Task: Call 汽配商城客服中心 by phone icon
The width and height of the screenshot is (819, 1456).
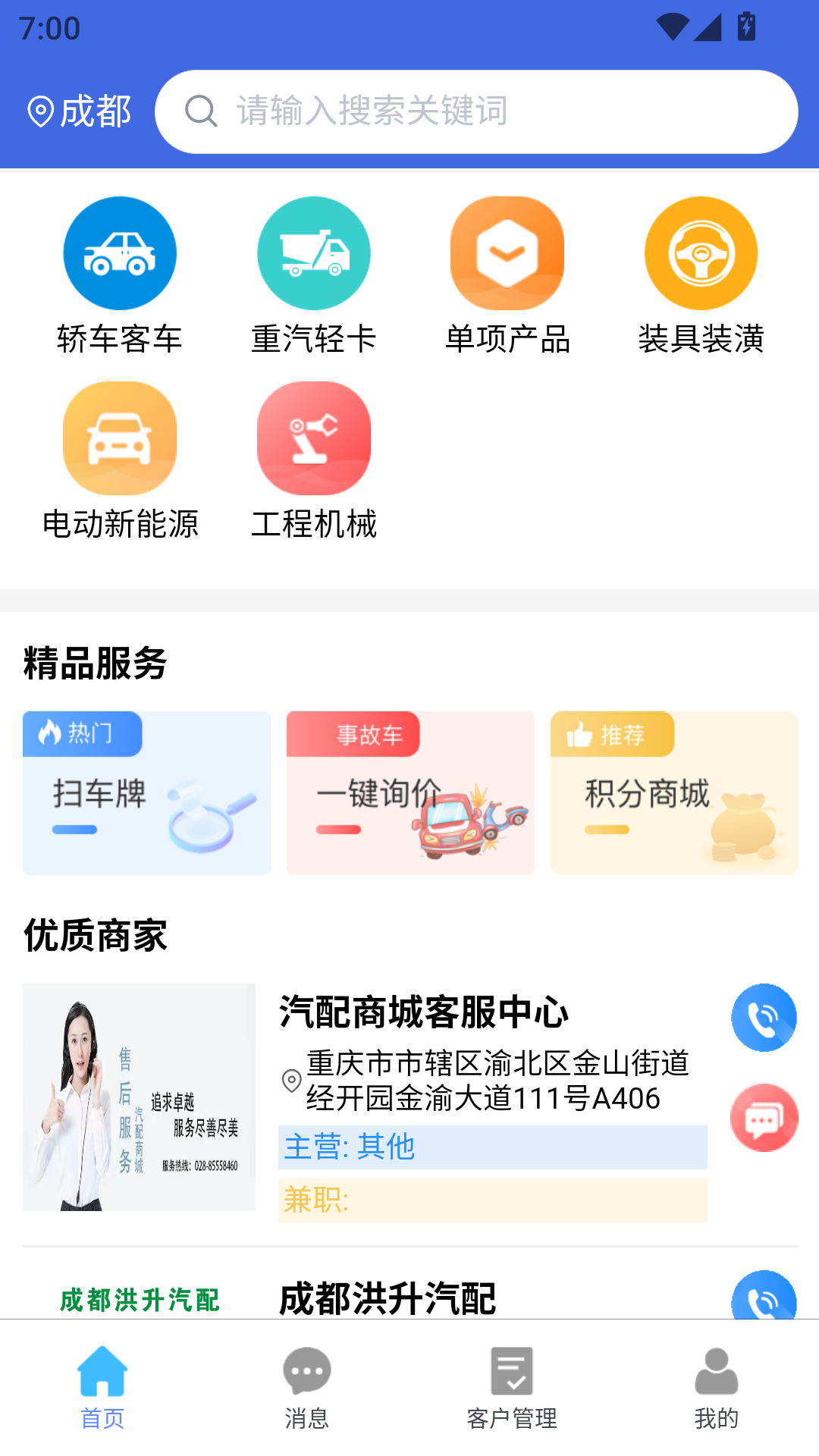Action: coord(764,1018)
